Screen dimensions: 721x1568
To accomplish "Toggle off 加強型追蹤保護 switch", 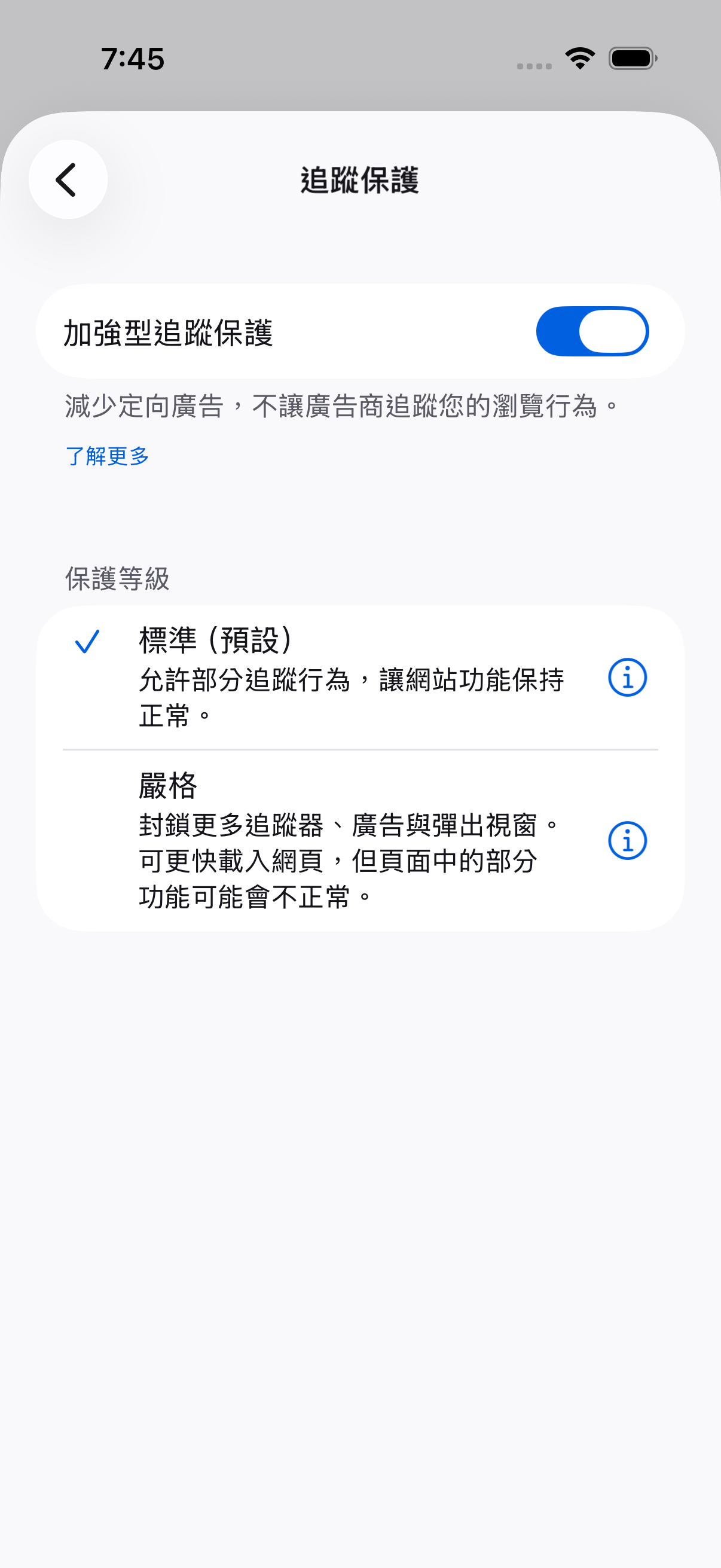I will [592, 332].
